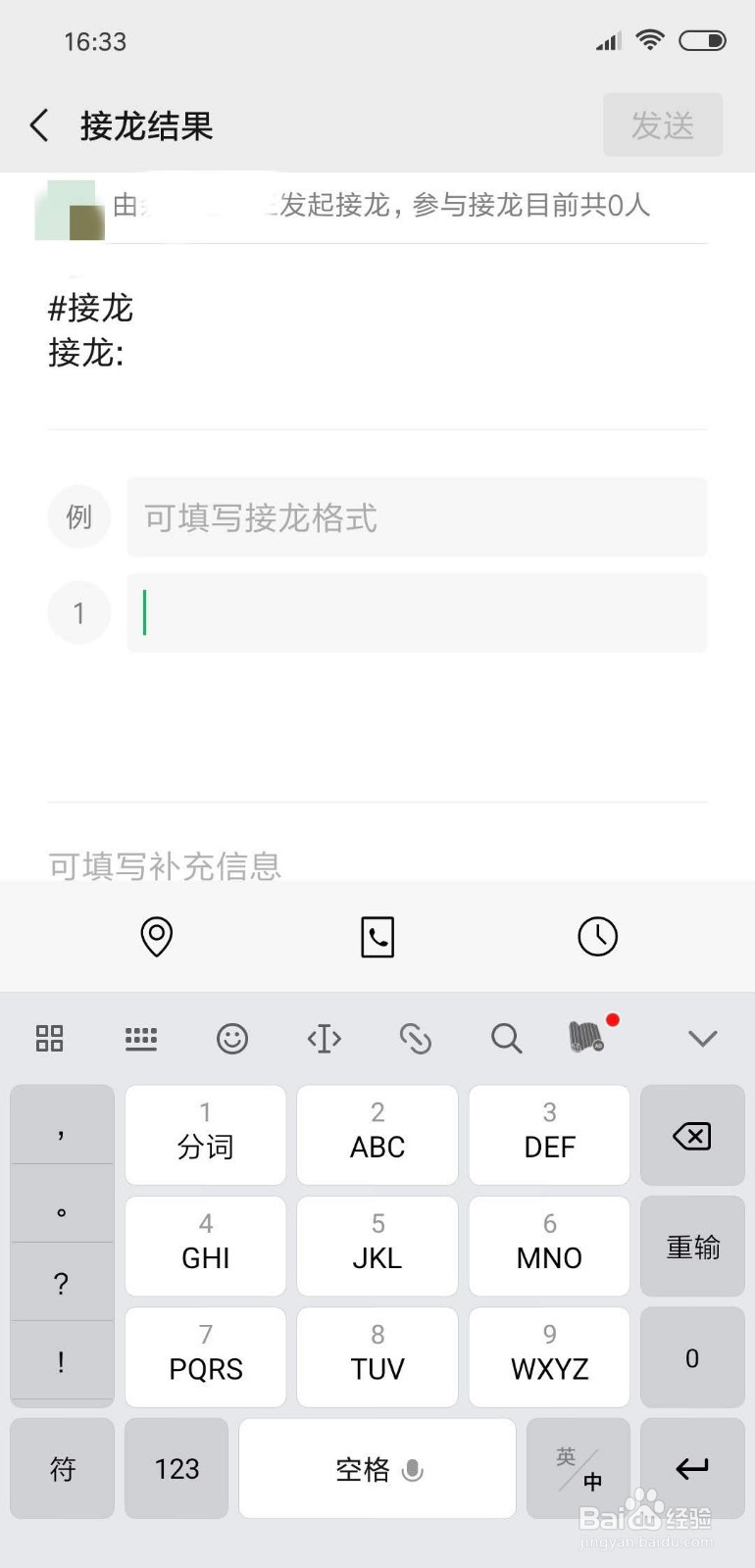
Task: Toggle input language with the 英/中 key
Action: (578, 1468)
